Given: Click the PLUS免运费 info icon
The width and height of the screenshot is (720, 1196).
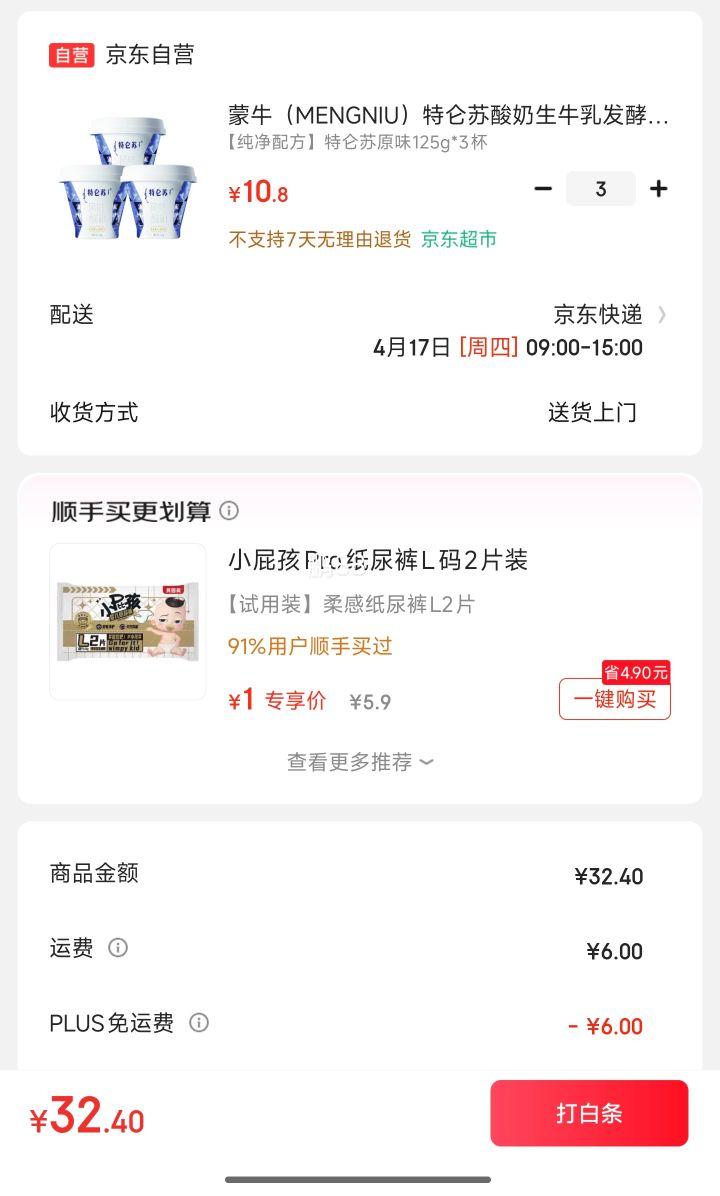Looking at the screenshot, I should 201,1024.
